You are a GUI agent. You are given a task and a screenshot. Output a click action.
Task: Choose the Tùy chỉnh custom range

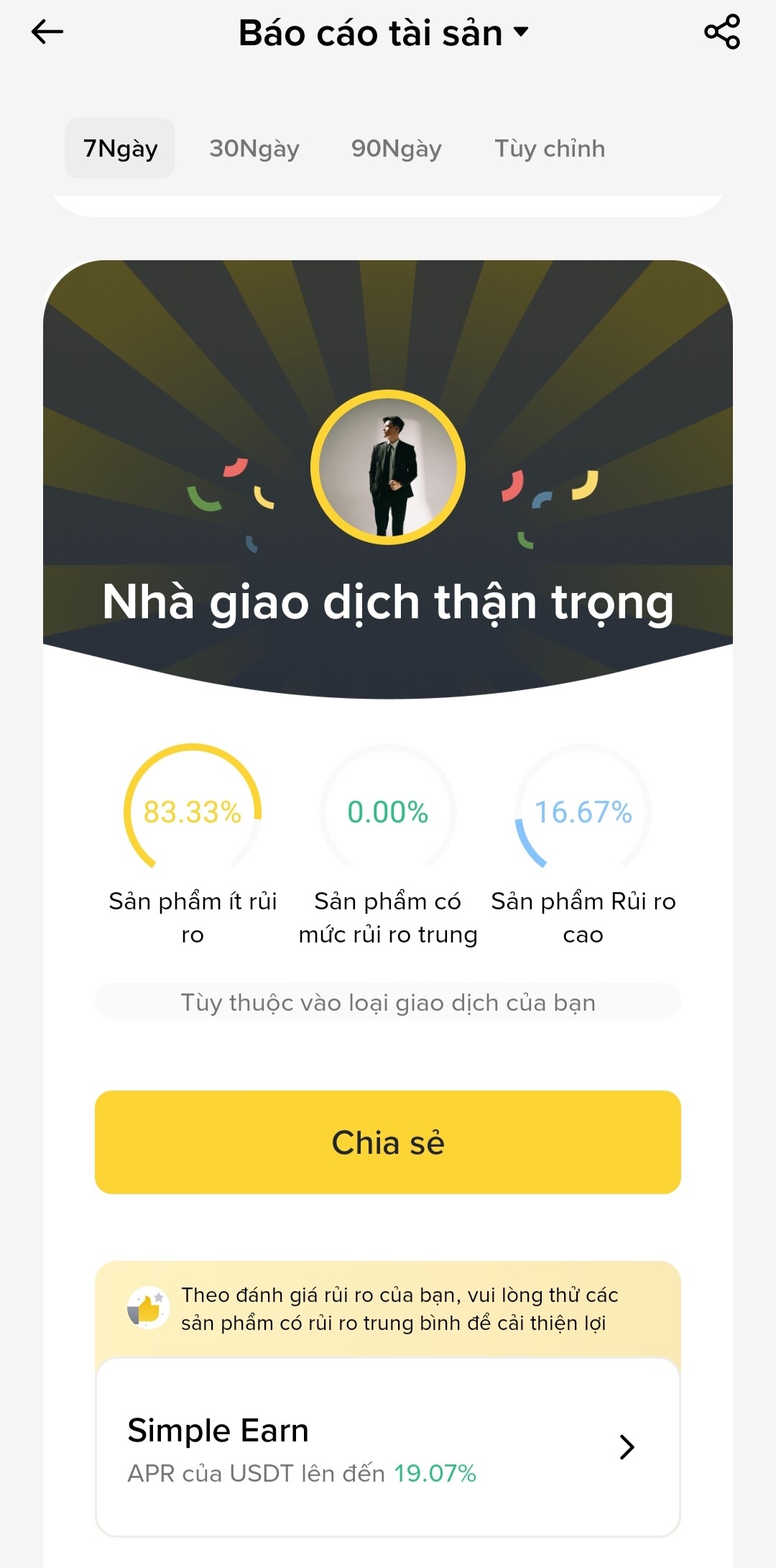click(x=550, y=148)
